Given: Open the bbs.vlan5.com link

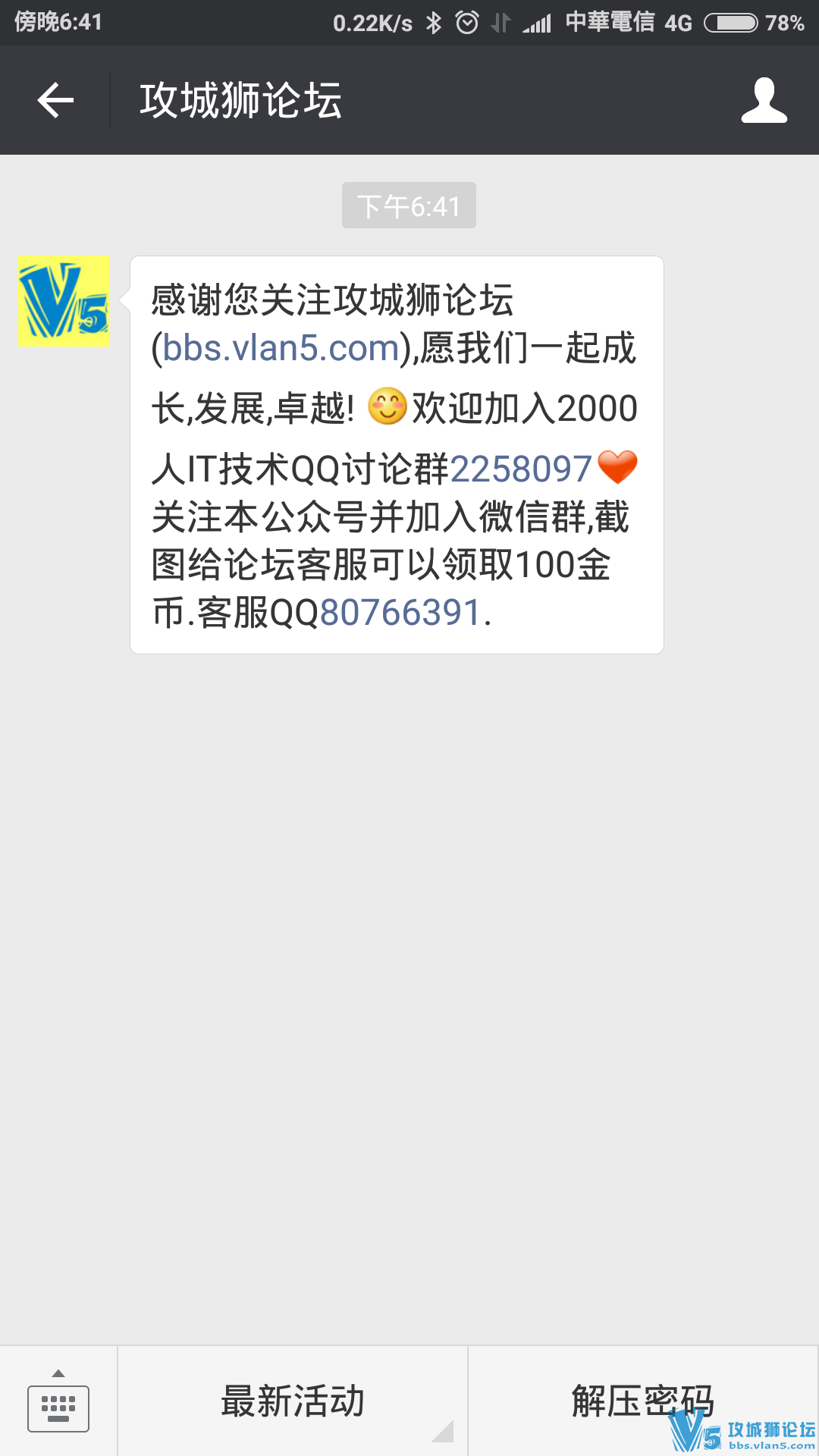Looking at the screenshot, I should click(x=281, y=348).
